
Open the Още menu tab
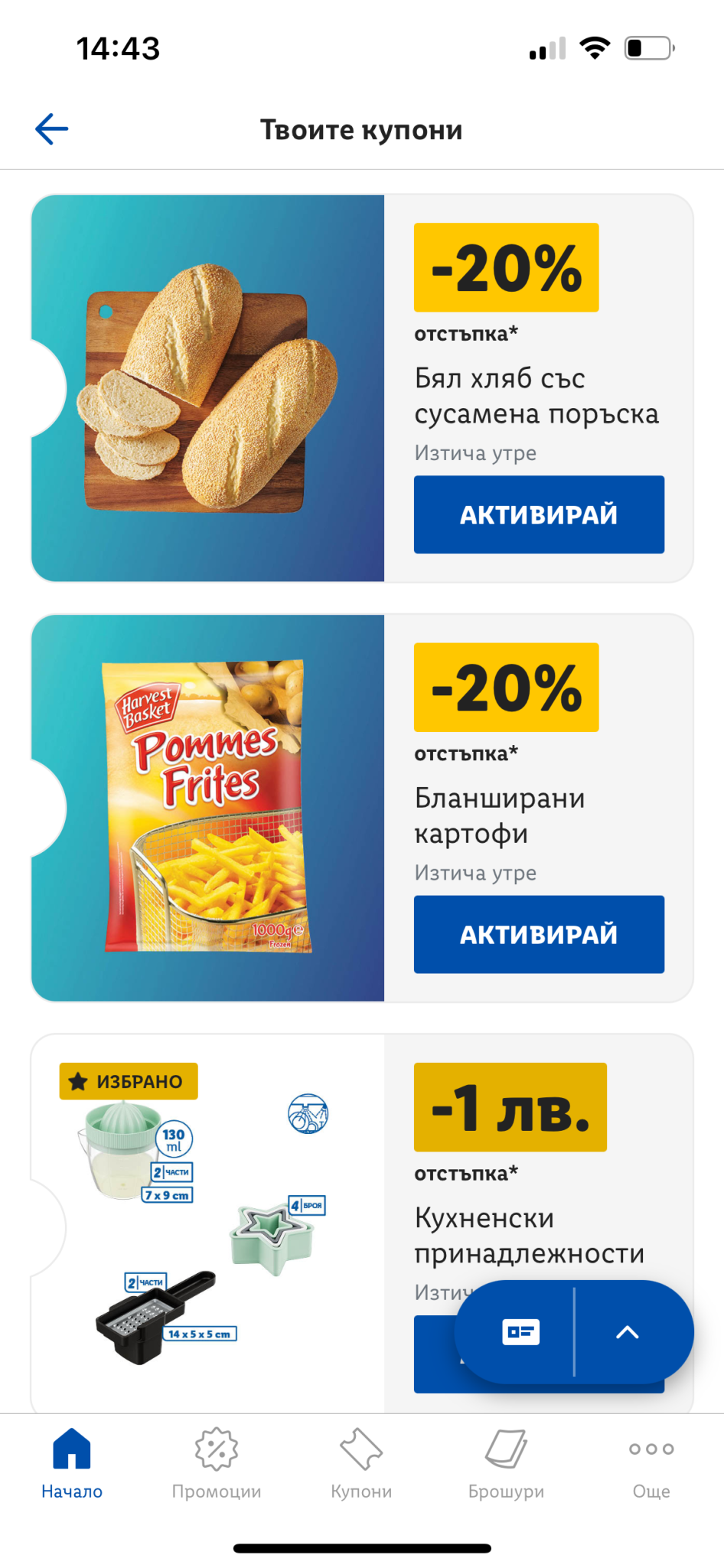[651, 1462]
